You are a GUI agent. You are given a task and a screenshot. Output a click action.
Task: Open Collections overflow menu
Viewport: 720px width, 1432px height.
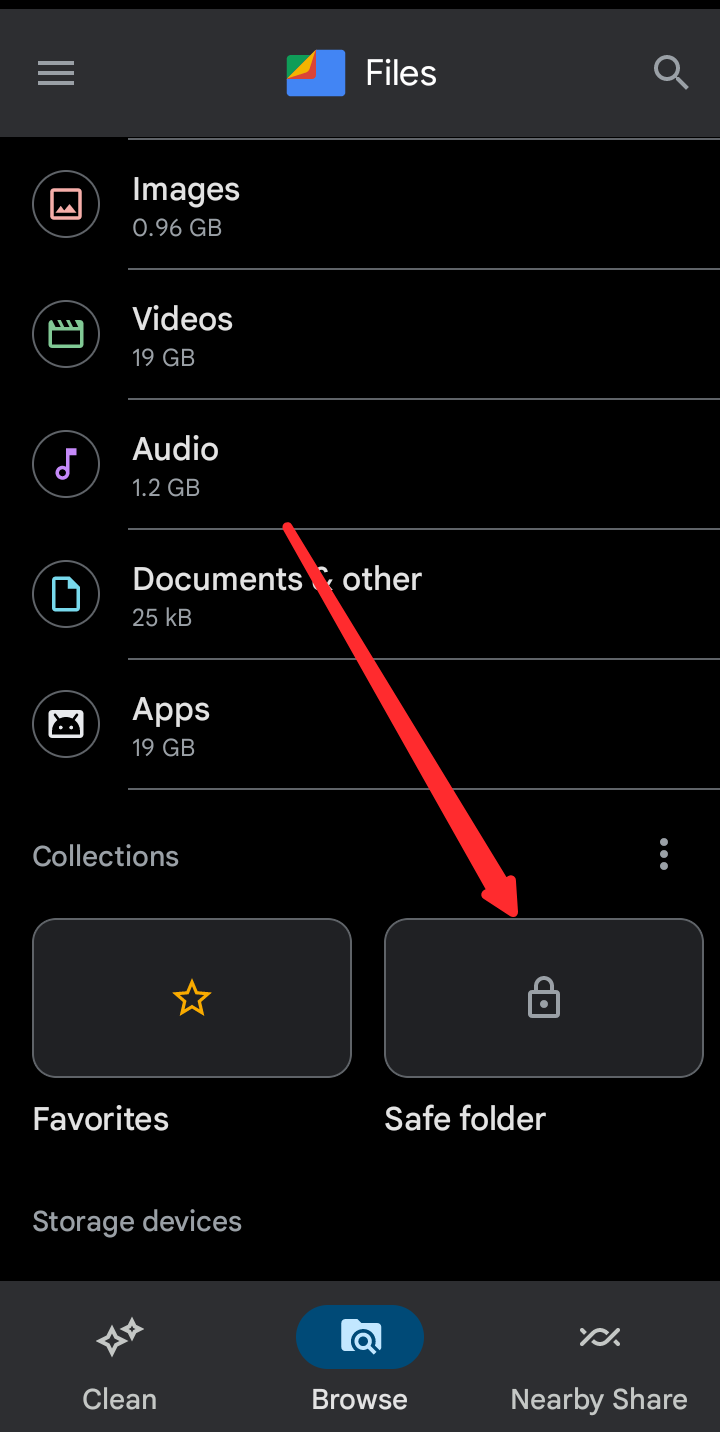pos(664,855)
